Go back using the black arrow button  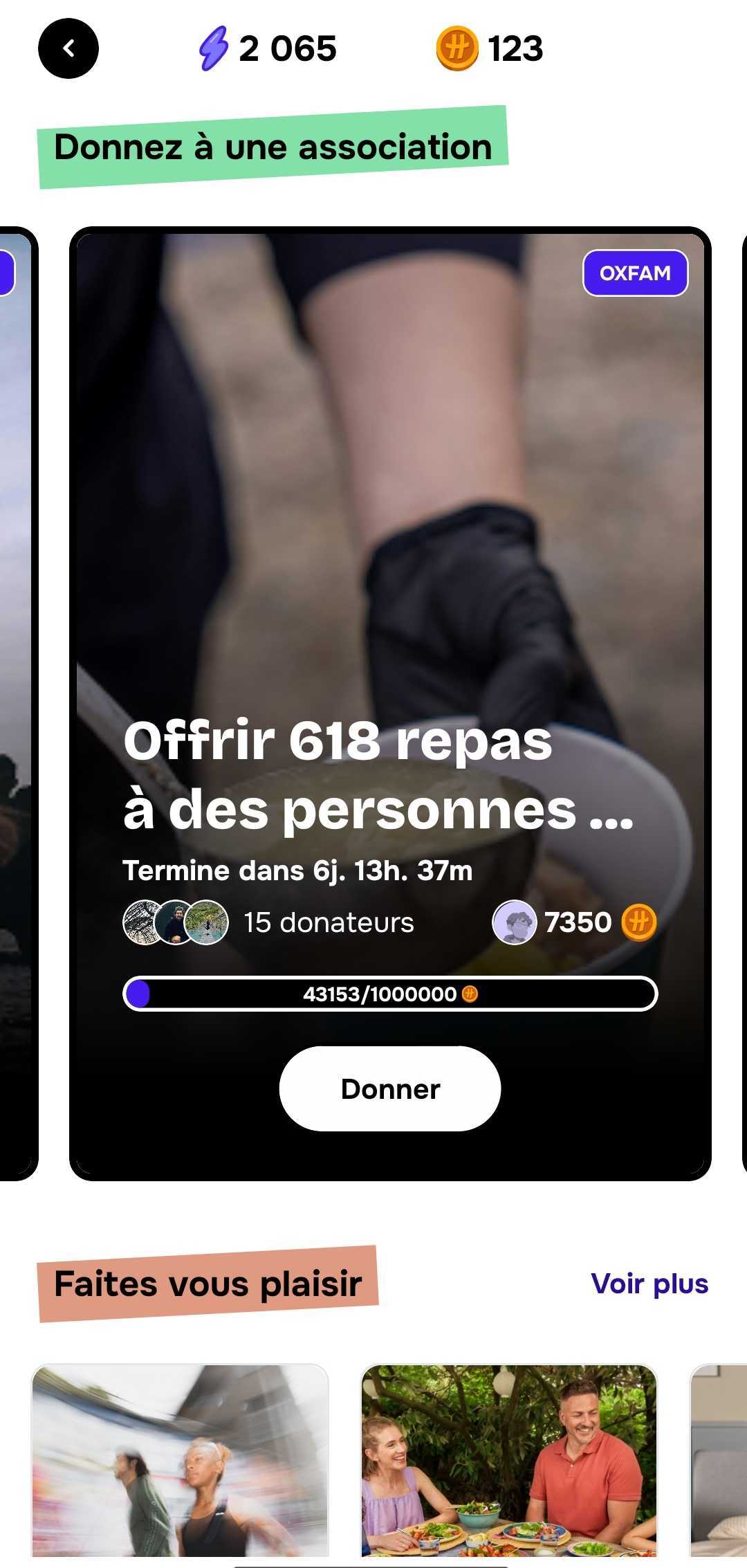click(68, 48)
